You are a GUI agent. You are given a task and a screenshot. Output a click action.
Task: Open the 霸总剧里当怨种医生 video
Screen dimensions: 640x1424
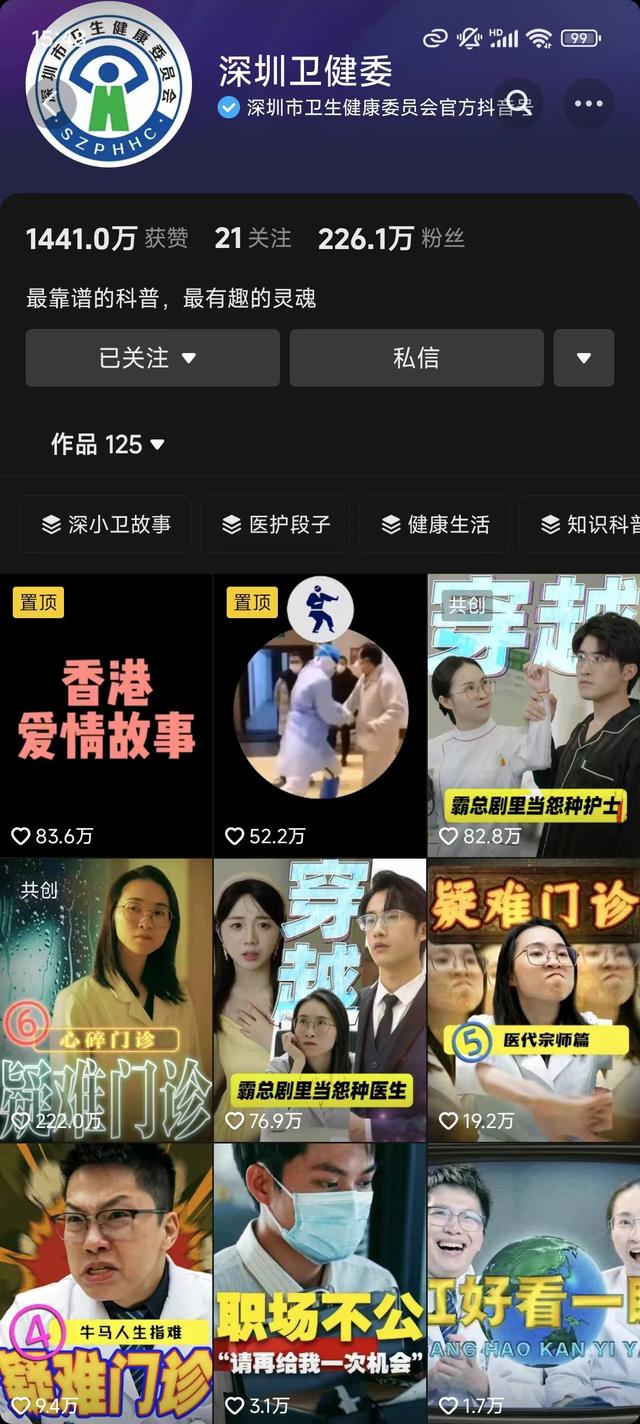click(x=320, y=1000)
